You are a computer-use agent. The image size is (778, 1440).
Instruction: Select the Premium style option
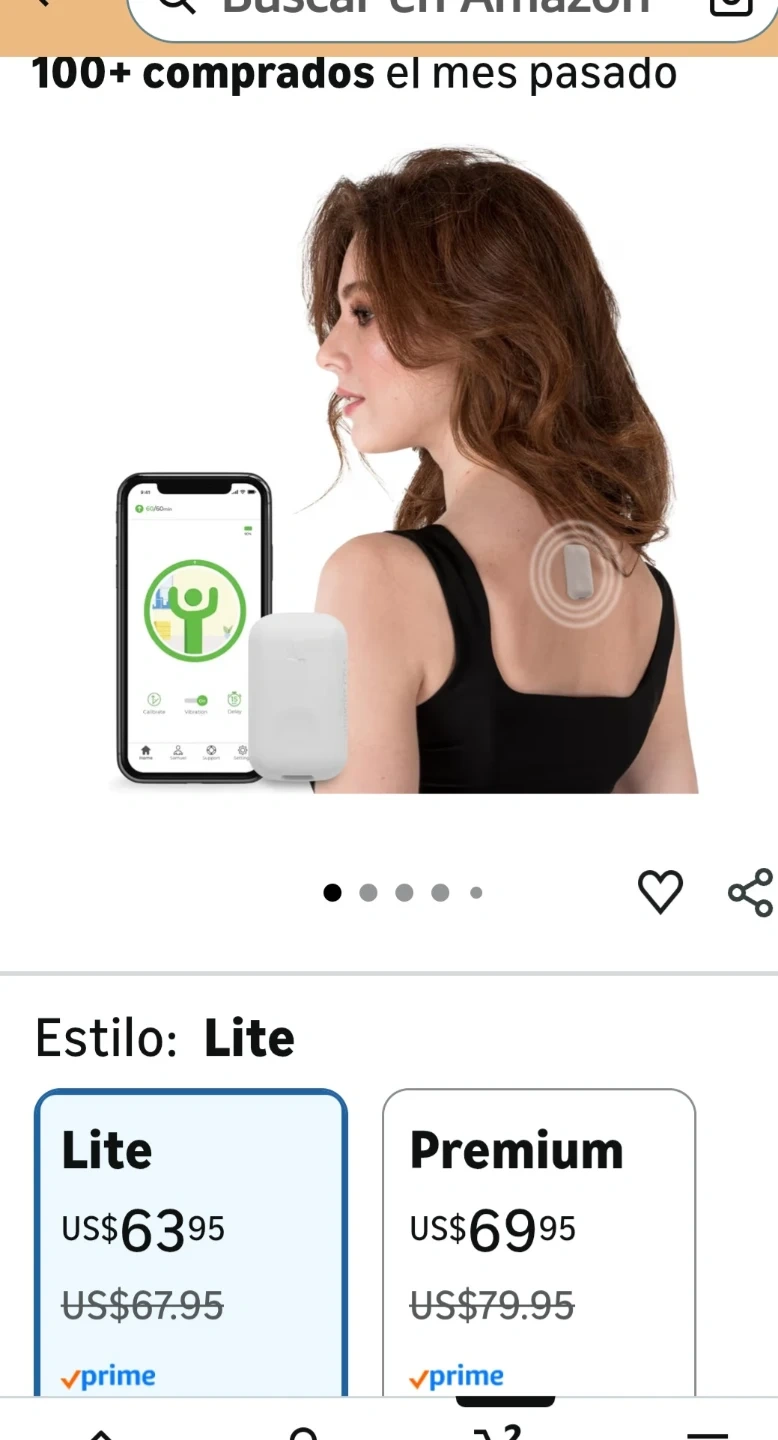point(539,1243)
